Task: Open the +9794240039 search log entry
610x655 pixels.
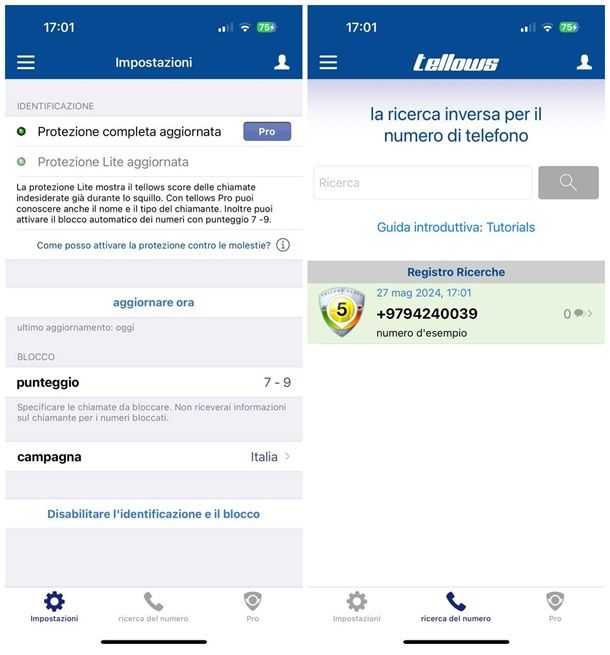Action: (x=455, y=313)
